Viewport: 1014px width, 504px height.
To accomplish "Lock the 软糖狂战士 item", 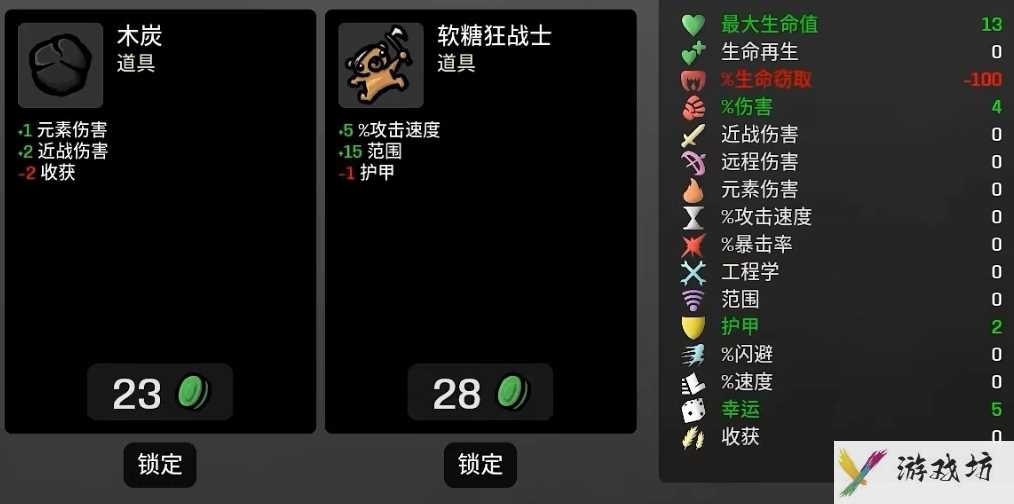I will point(480,464).
